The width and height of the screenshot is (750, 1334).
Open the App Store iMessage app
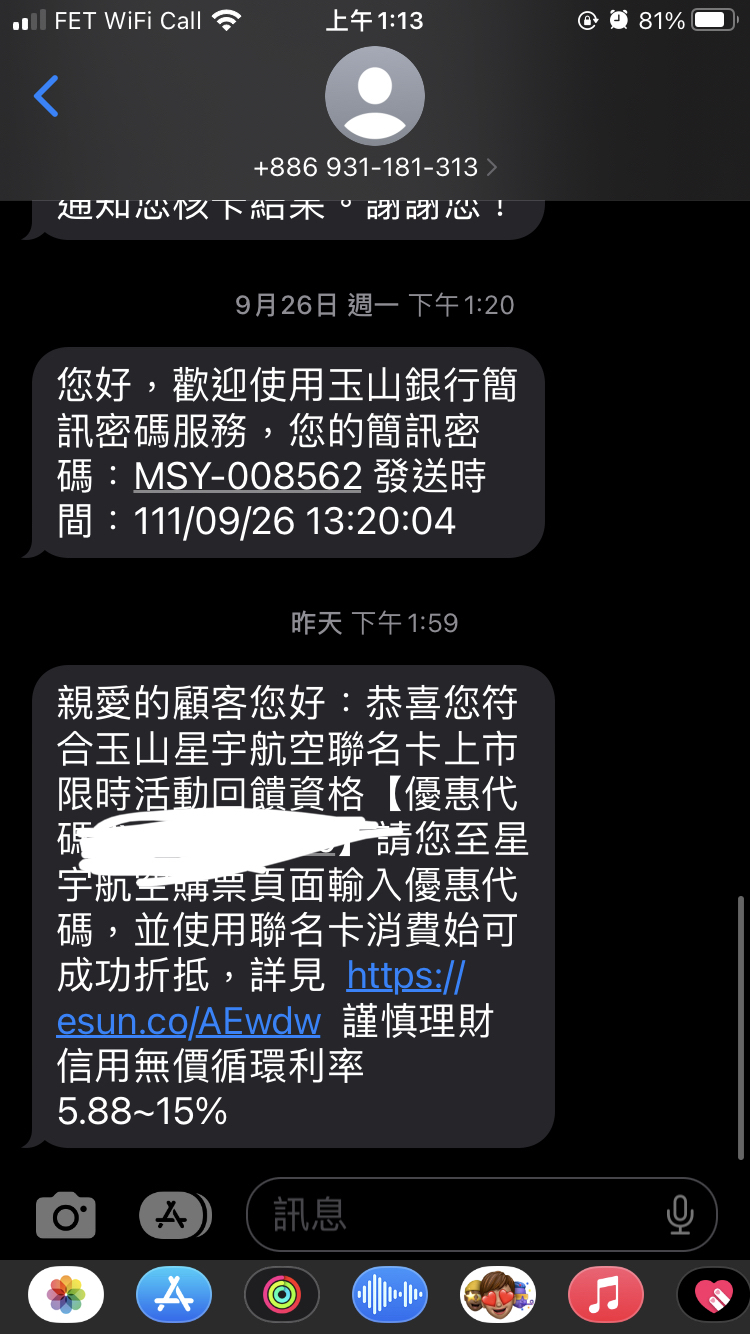(x=174, y=1295)
